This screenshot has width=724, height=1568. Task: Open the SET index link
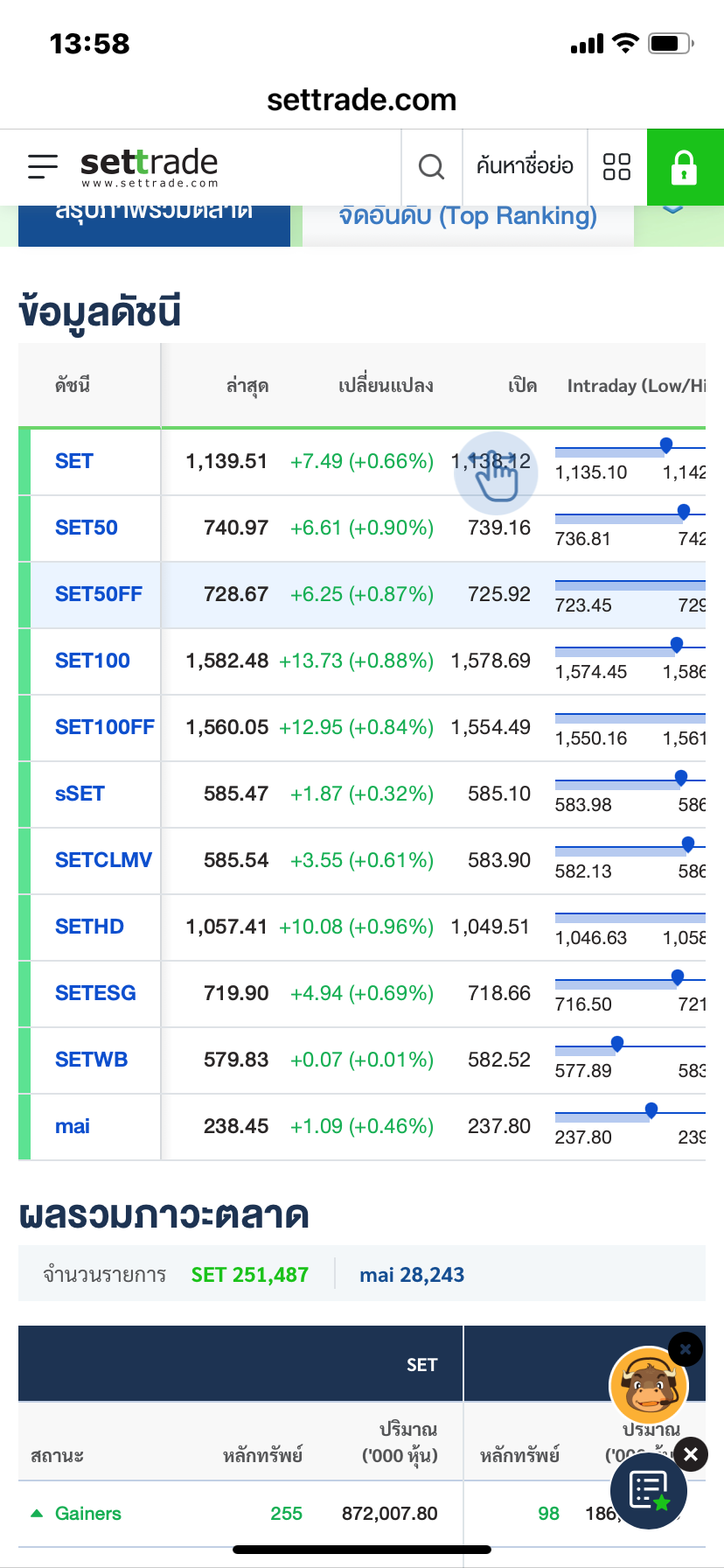click(74, 461)
